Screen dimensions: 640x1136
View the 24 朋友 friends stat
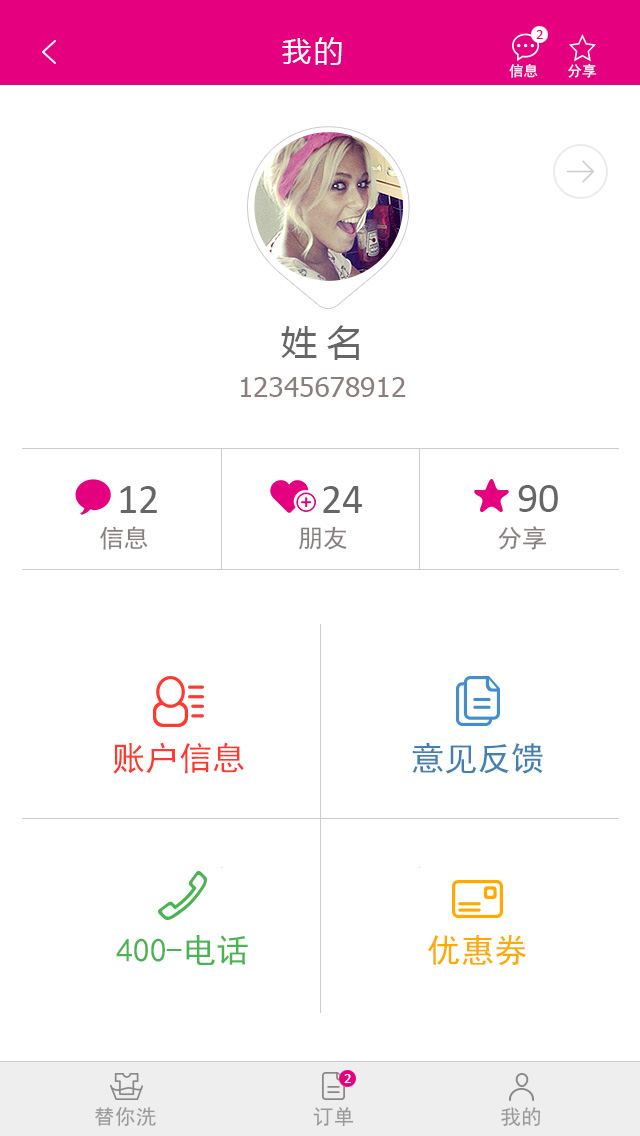[320, 510]
